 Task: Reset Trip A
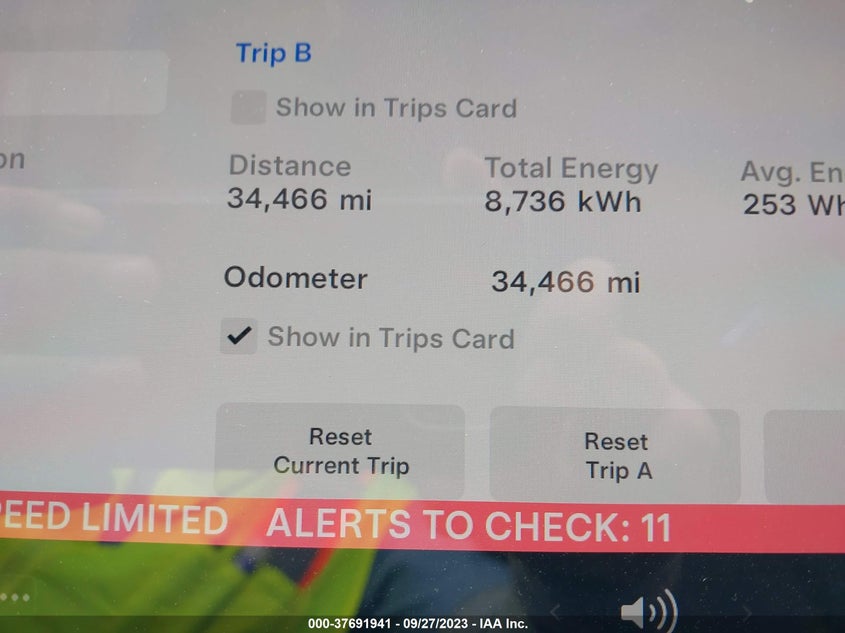615,456
